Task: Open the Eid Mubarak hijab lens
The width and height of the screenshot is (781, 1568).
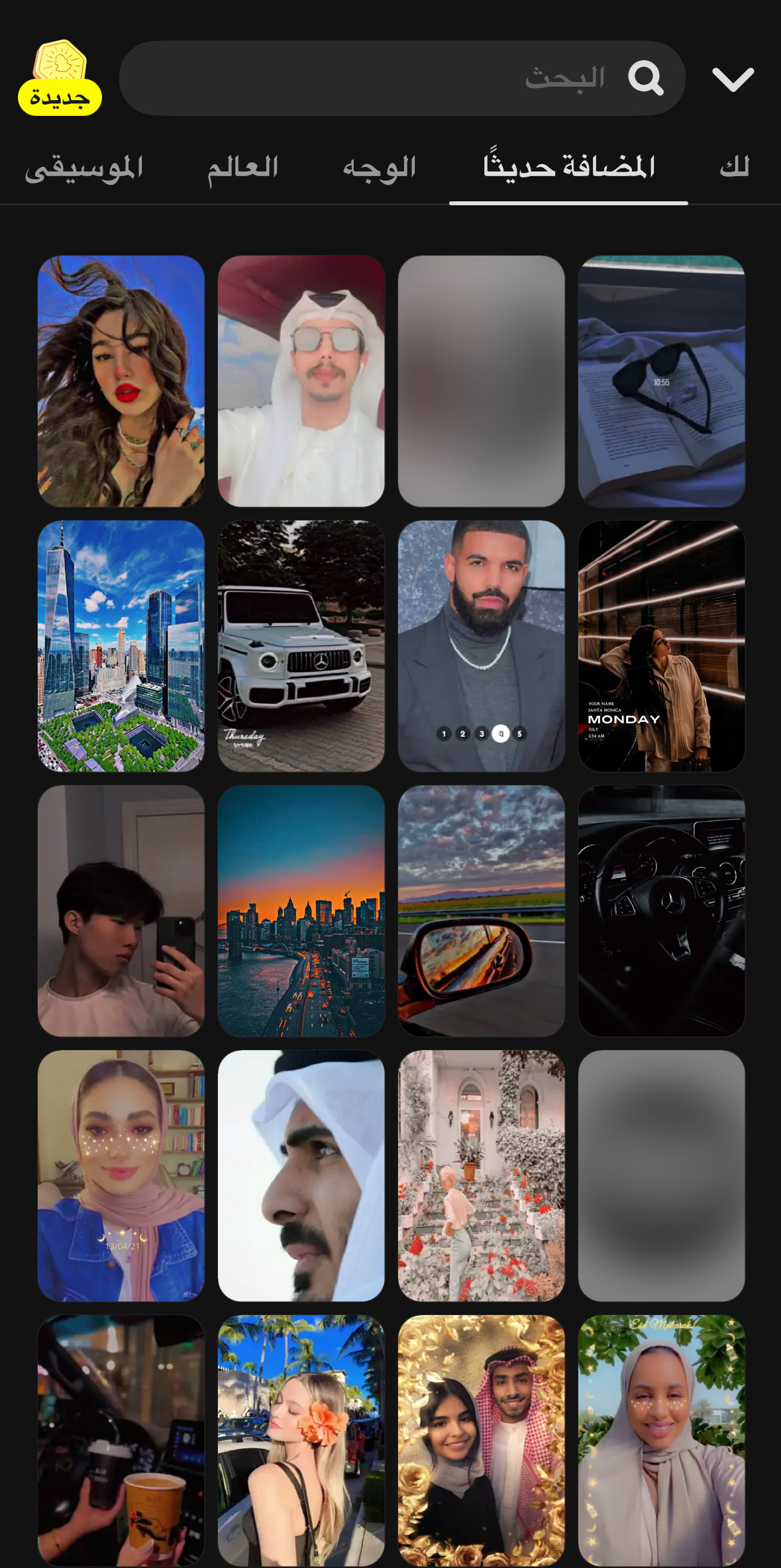Action: [x=661, y=1440]
